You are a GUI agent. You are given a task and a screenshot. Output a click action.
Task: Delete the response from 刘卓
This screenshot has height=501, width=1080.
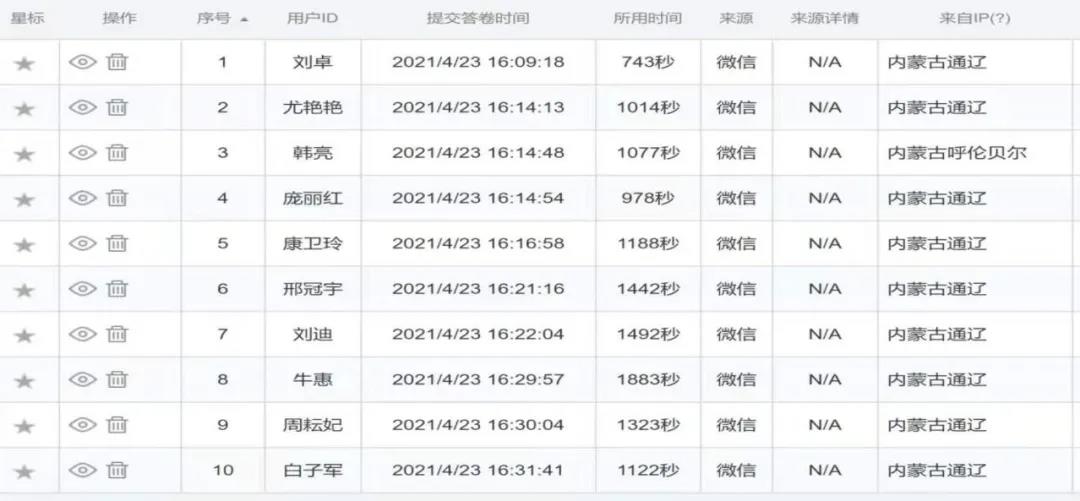pos(118,62)
